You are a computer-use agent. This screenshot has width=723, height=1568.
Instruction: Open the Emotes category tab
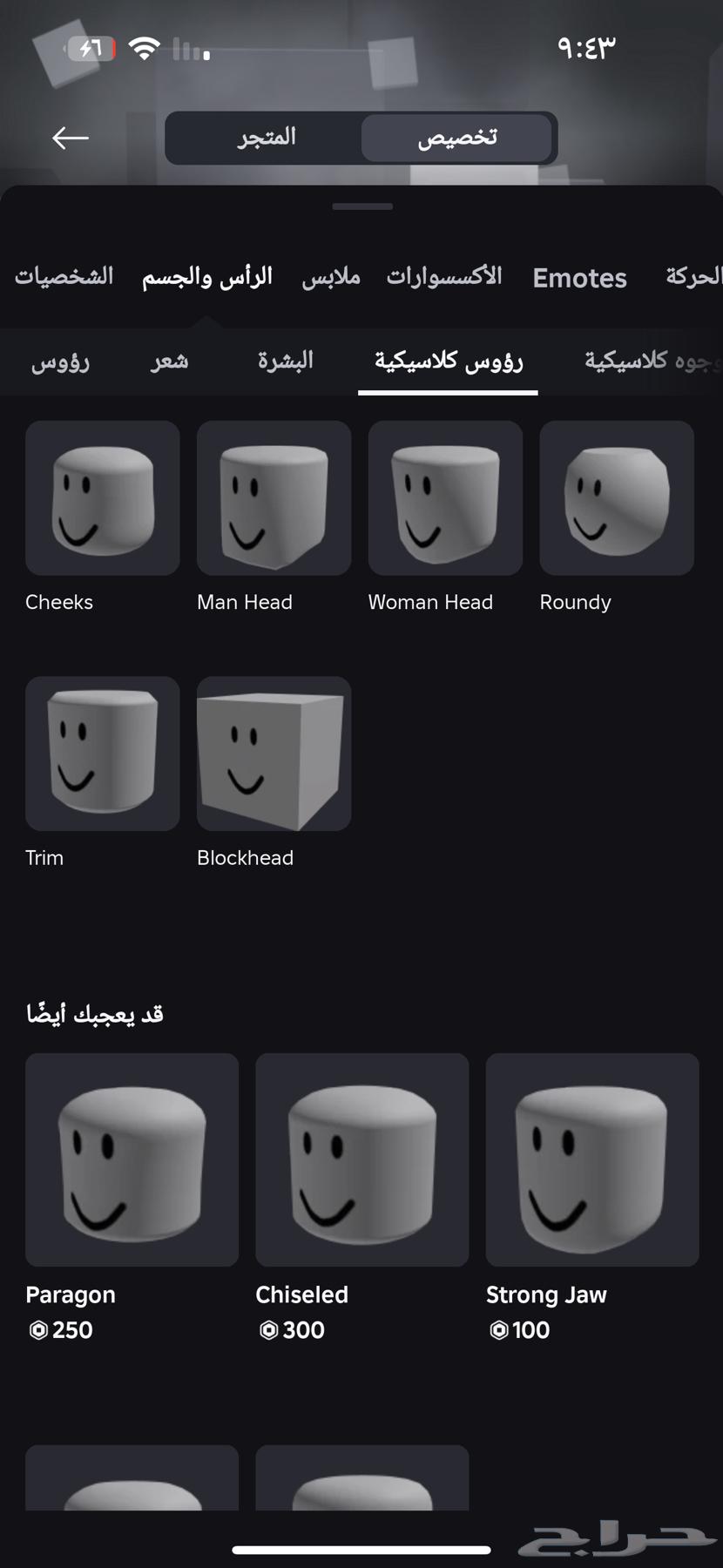pos(578,277)
